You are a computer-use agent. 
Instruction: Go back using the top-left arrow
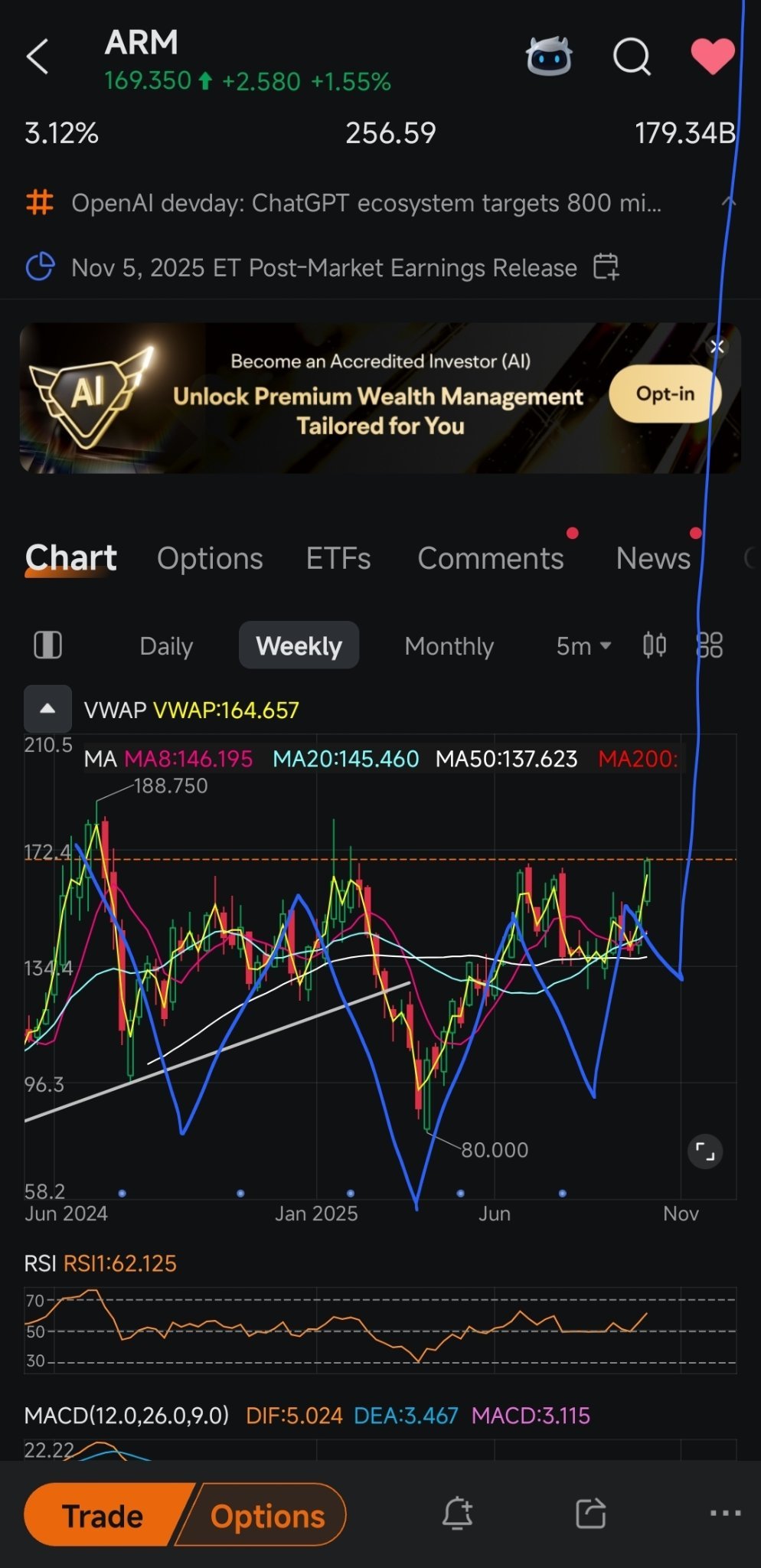tap(38, 57)
